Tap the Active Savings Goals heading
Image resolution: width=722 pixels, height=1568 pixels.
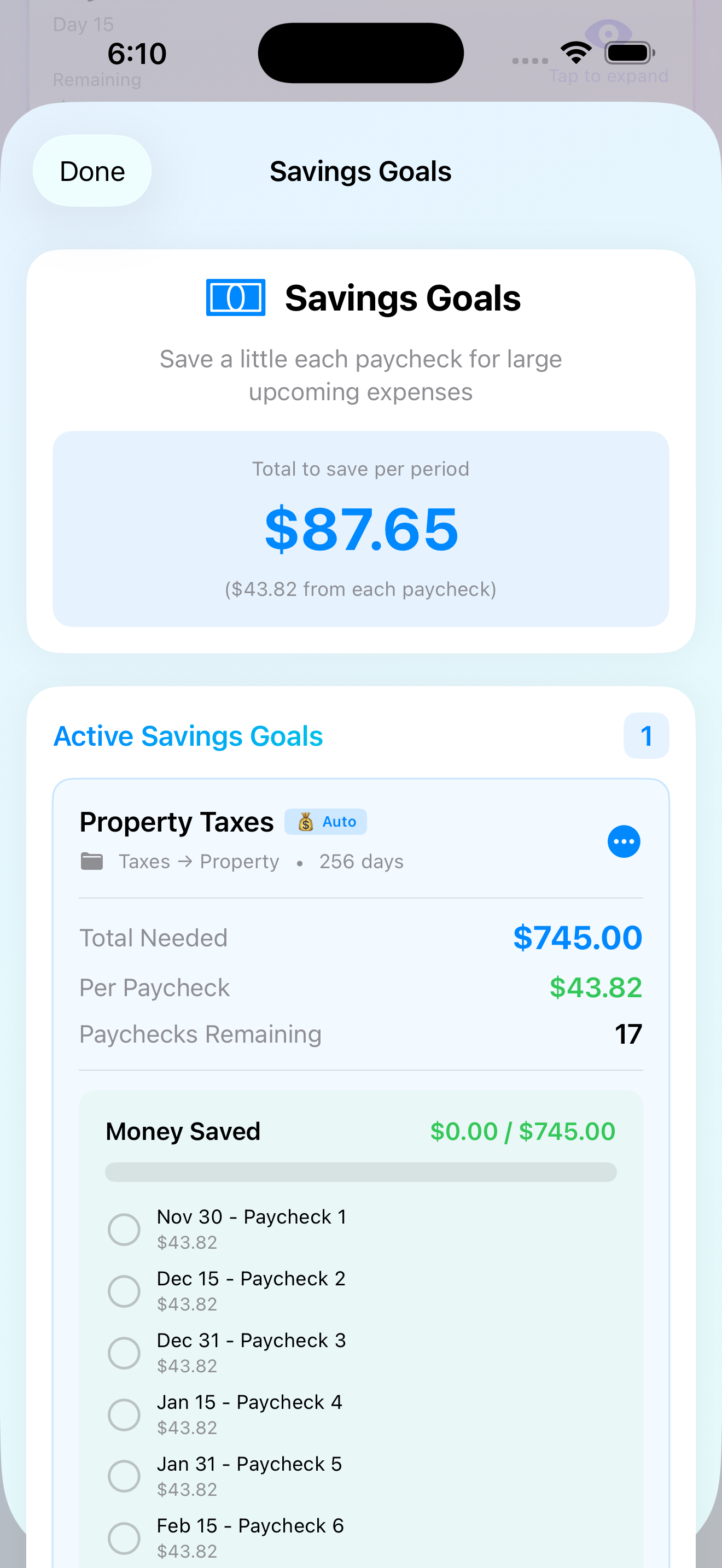[x=188, y=736]
